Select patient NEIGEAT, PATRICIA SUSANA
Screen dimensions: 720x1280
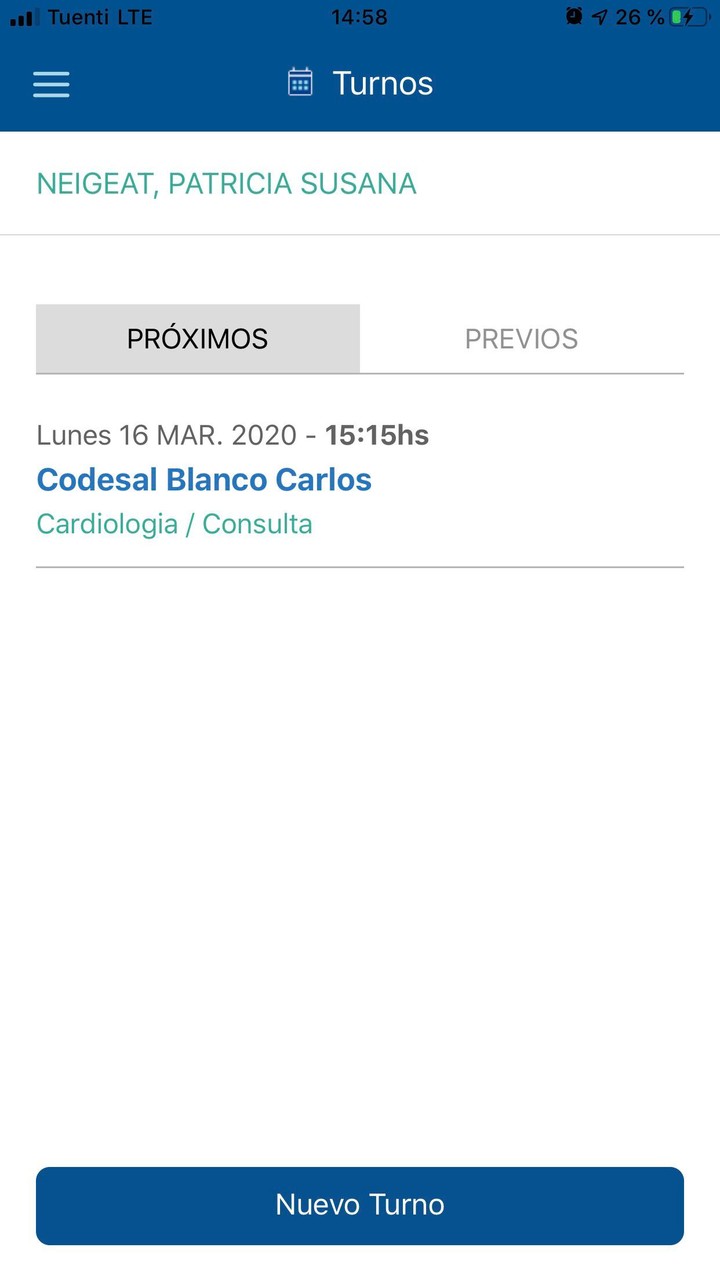click(x=226, y=183)
